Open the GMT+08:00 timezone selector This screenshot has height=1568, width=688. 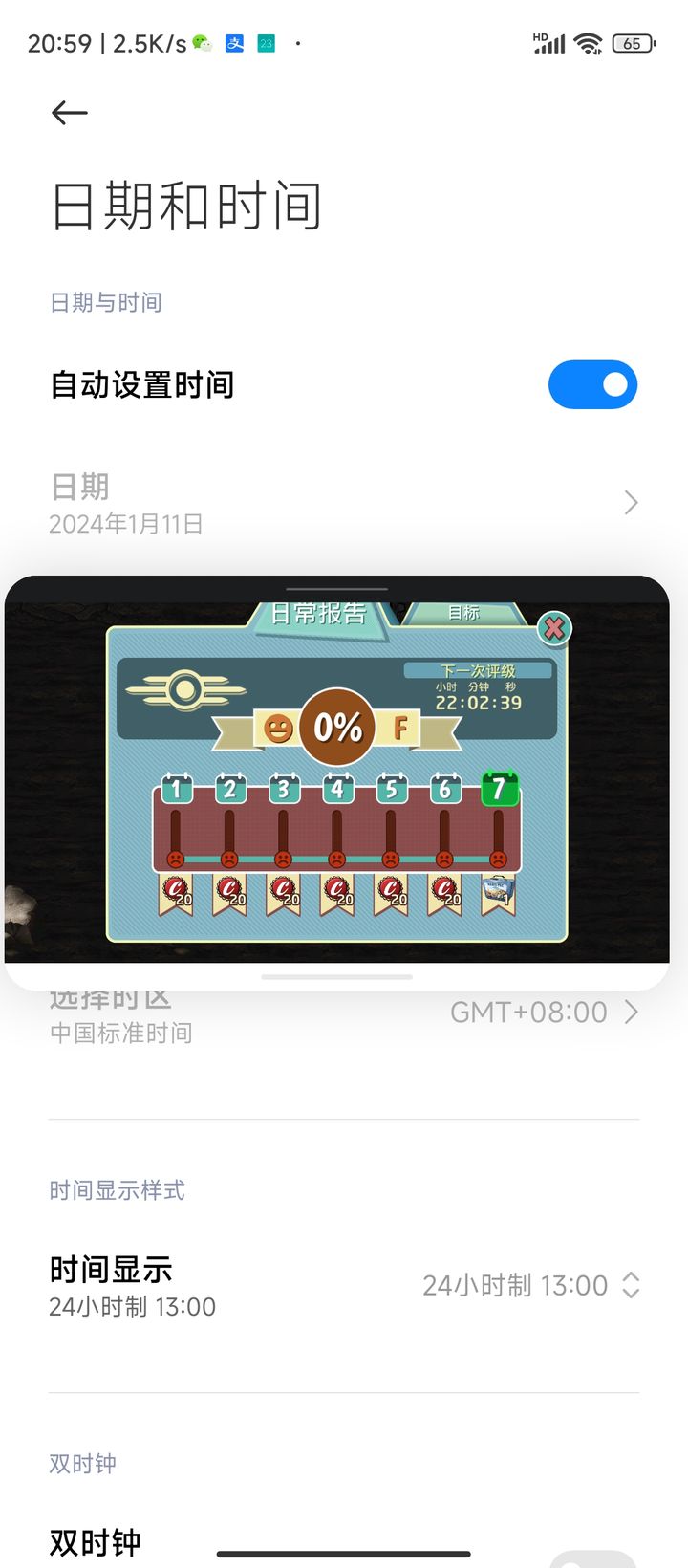529,1012
